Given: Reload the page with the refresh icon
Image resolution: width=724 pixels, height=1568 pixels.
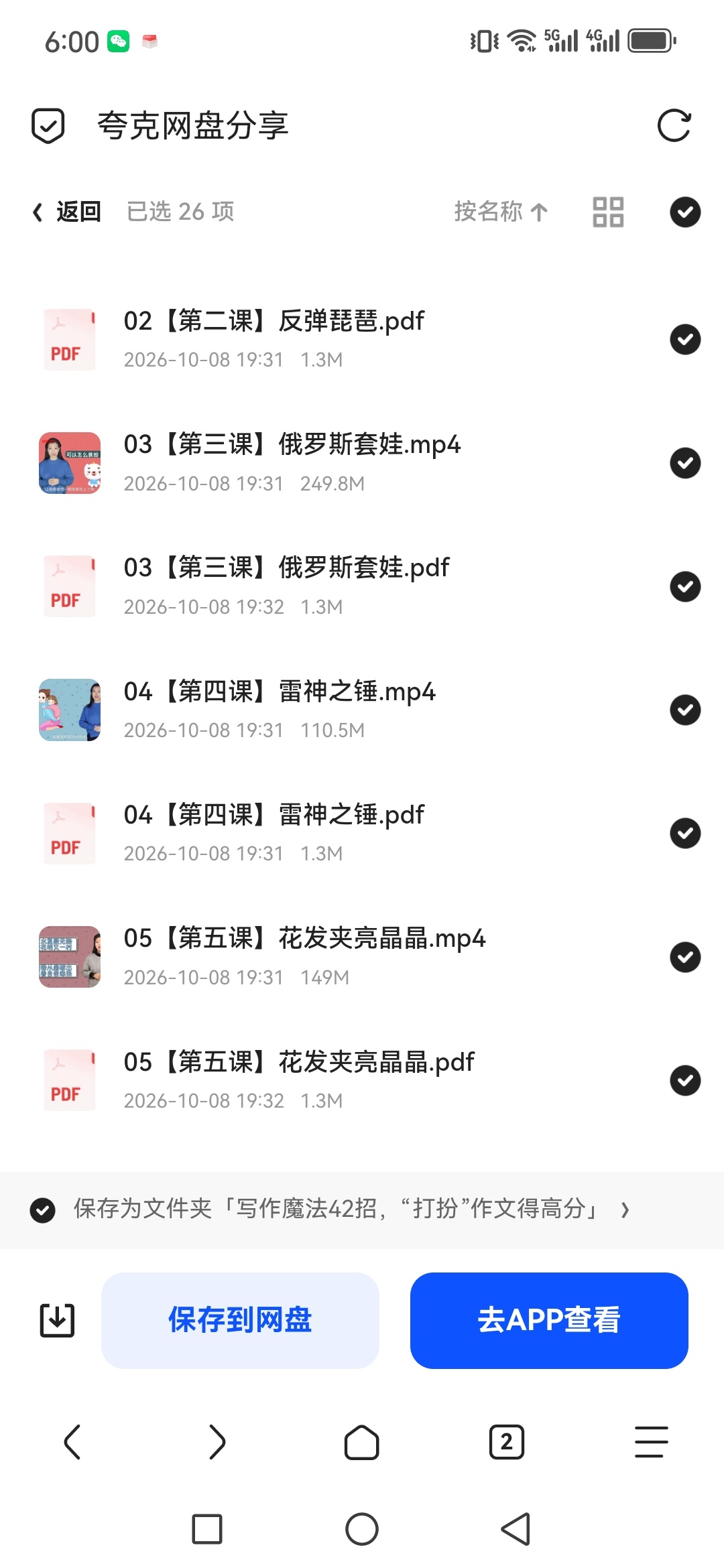Looking at the screenshot, I should (674, 125).
